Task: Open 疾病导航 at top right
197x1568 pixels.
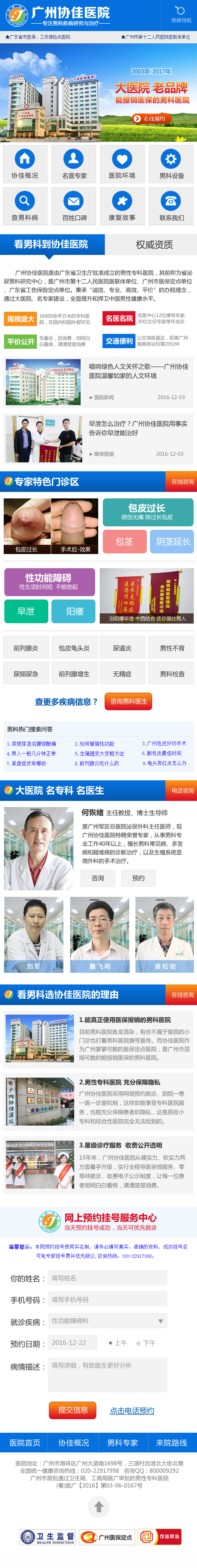Action: tap(181, 15)
